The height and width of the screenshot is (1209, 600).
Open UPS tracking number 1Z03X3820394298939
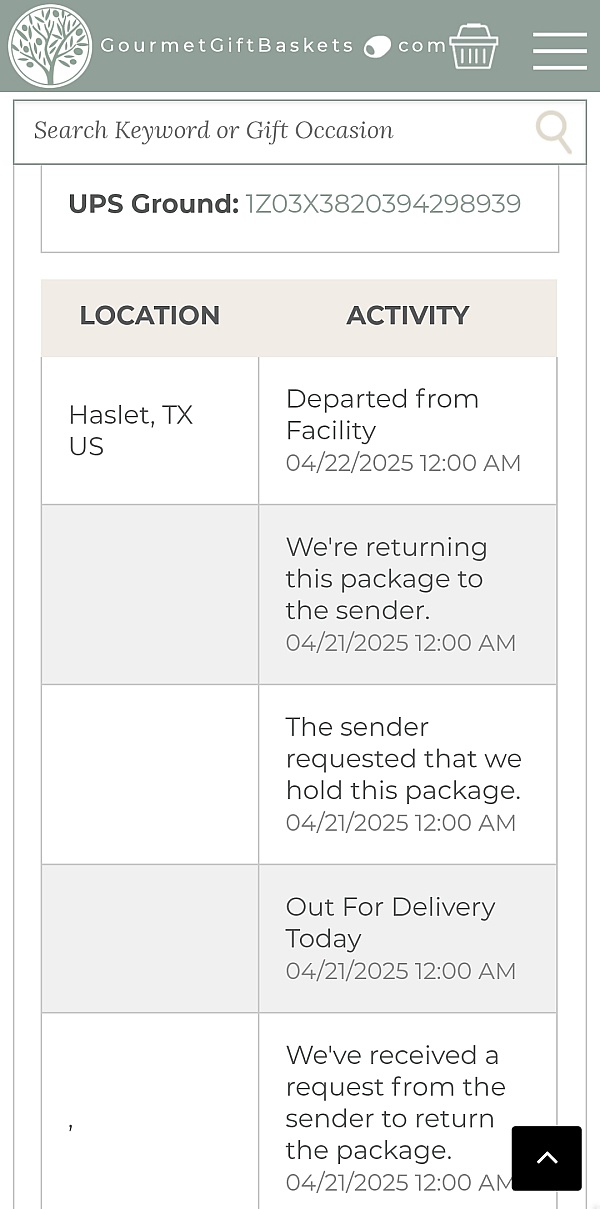point(383,204)
